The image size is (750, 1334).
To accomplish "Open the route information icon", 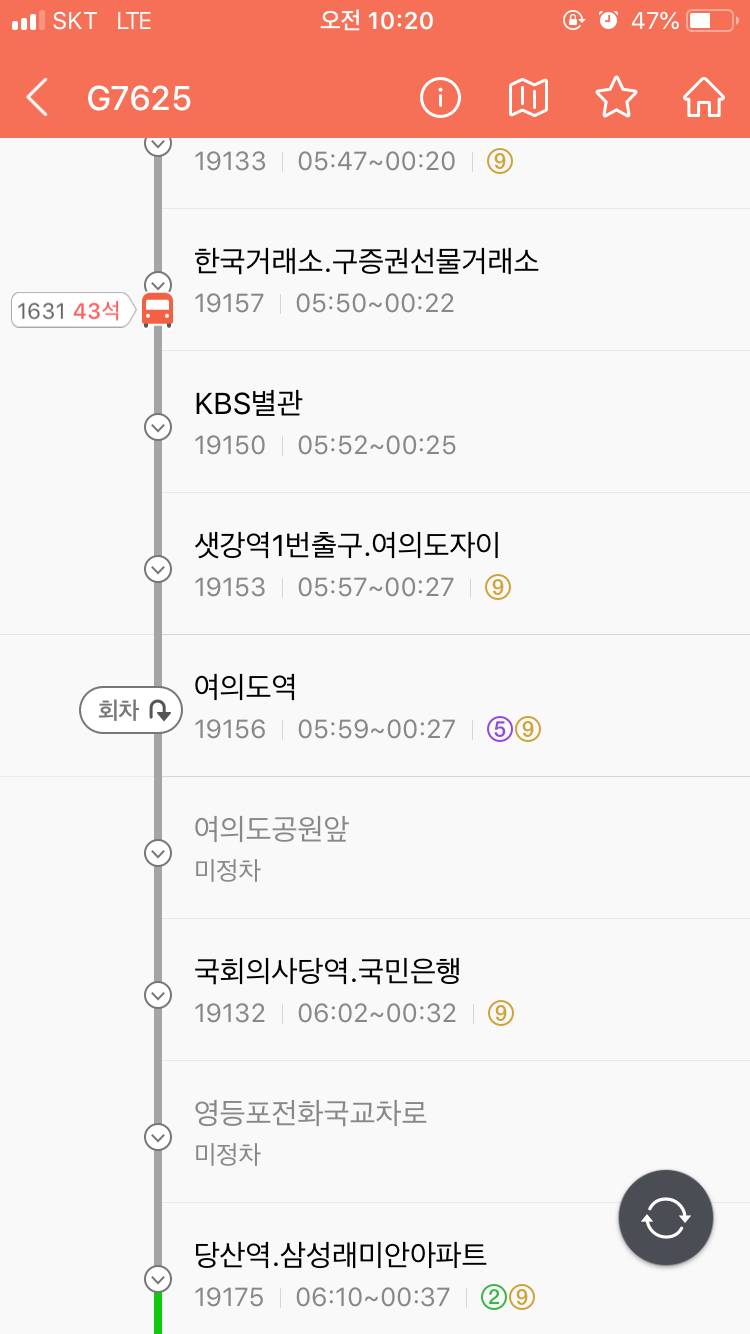I will 439,98.
